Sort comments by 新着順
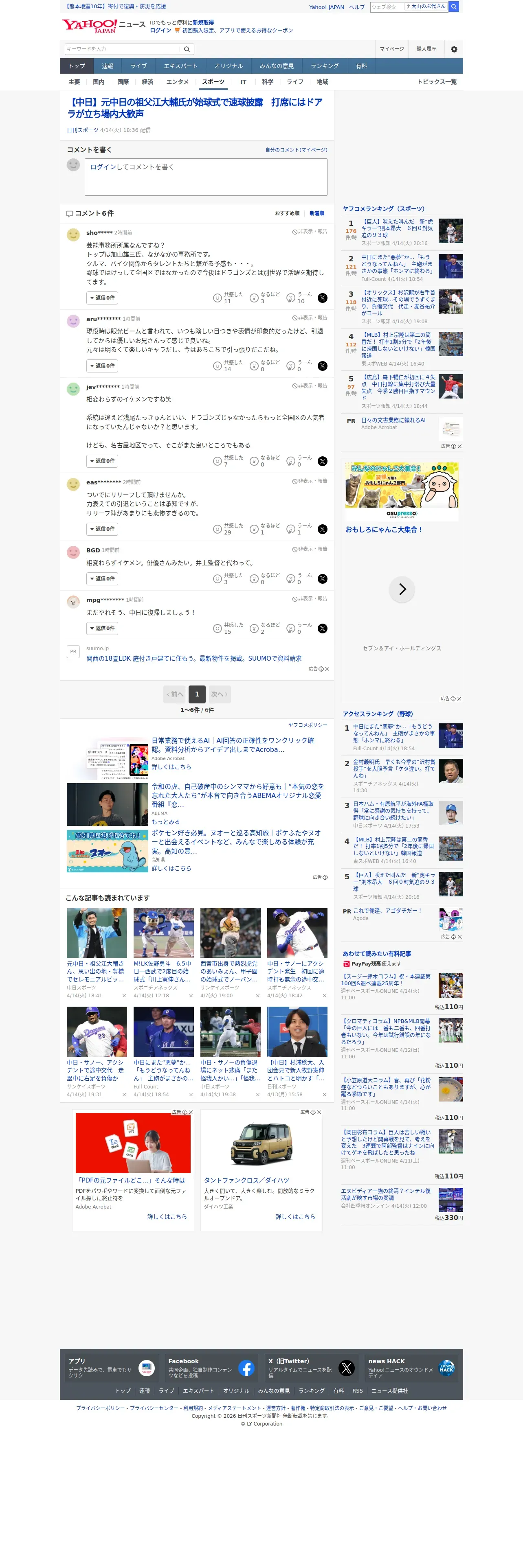Image resolution: width=523 pixels, height=1568 pixels. pos(316,214)
